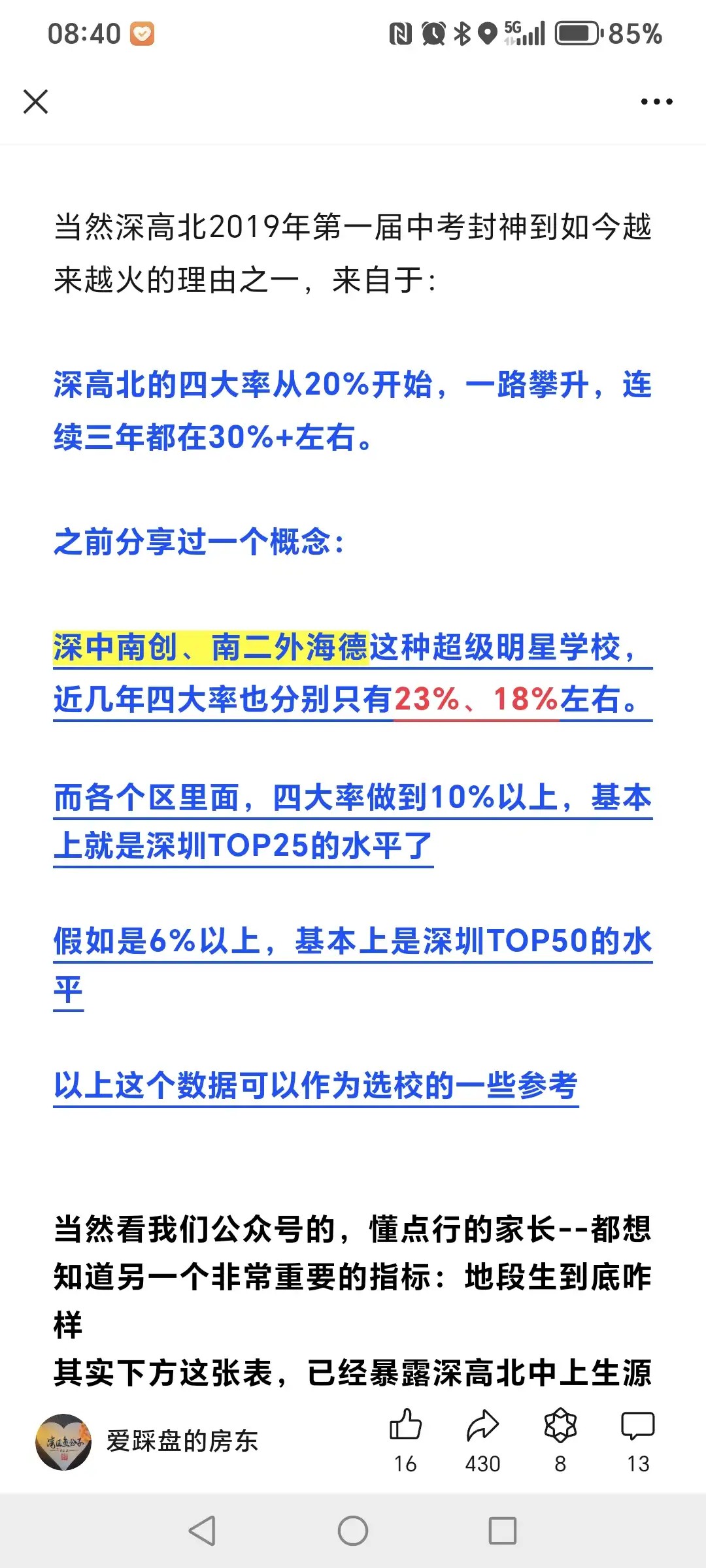Go back using system navigation

[x=202, y=1531]
